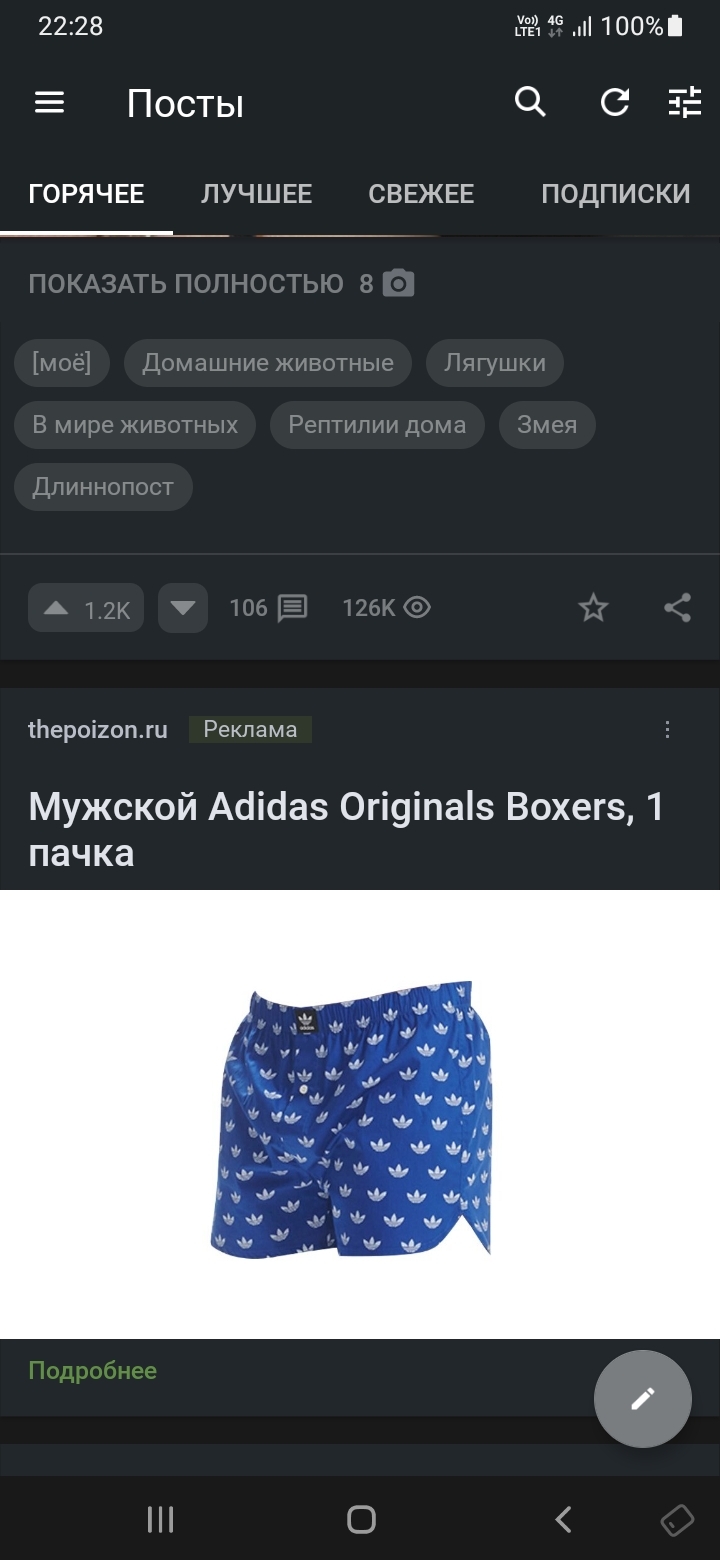The height and width of the screenshot is (1560, 720).
Task: Switch to the Свежее tab
Action: [x=421, y=193]
